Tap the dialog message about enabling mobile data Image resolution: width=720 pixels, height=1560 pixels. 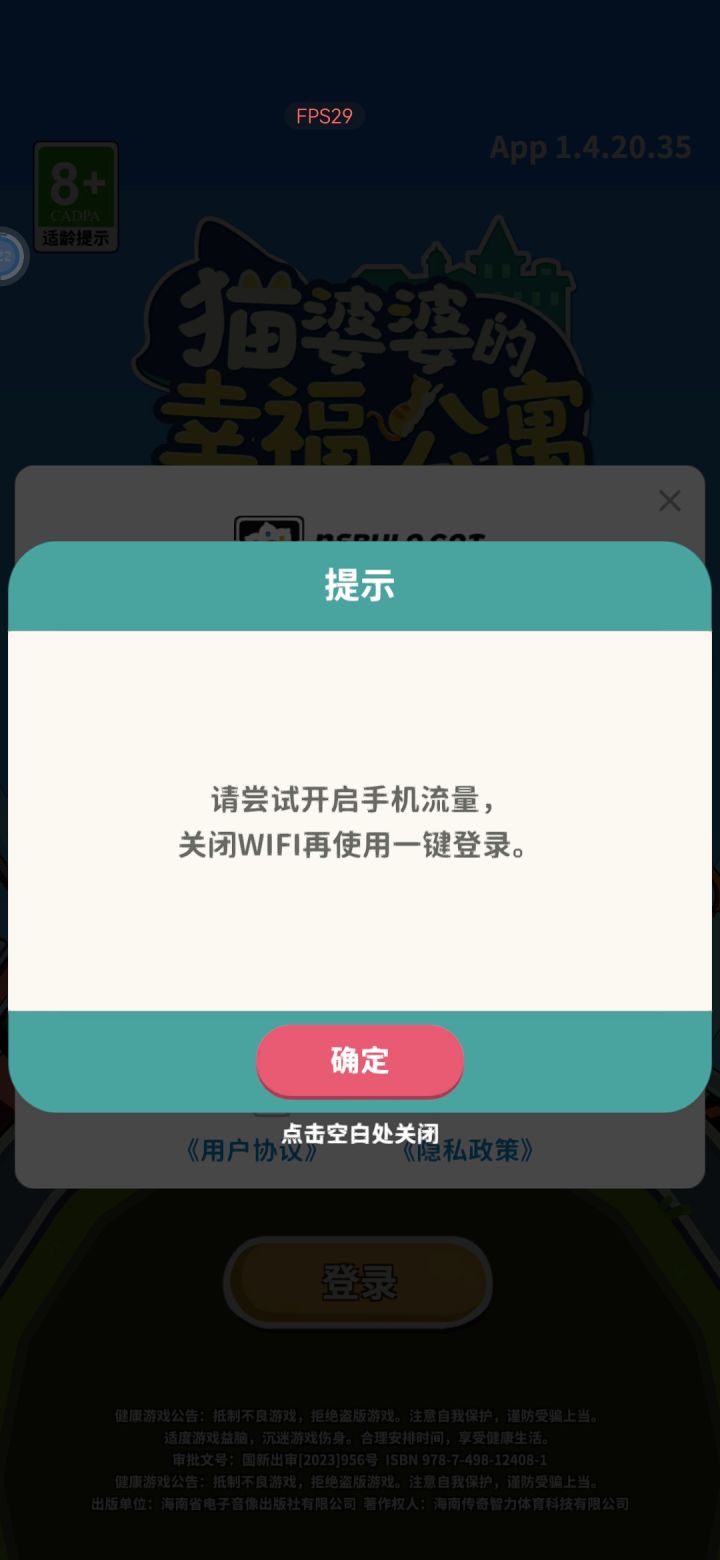coord(359,820)
